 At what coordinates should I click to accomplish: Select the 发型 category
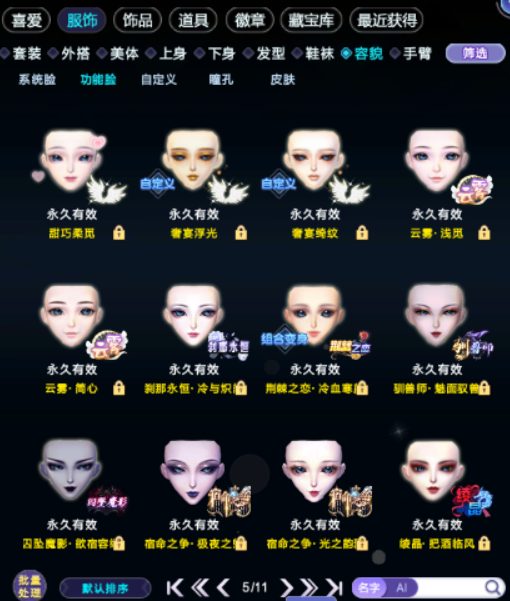tap(265, 53)
